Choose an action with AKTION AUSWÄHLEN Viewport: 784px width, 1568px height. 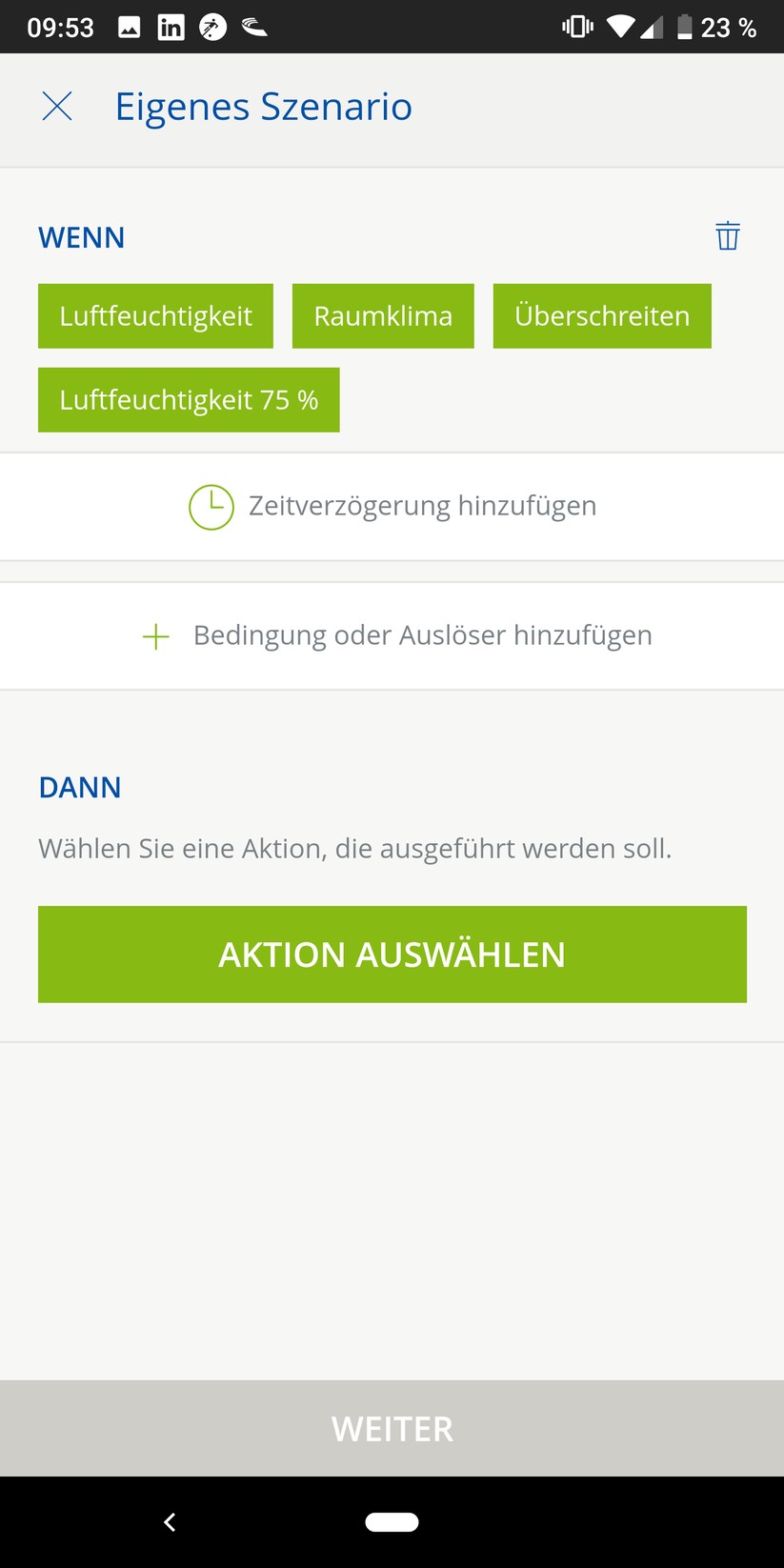pos(392,955)
